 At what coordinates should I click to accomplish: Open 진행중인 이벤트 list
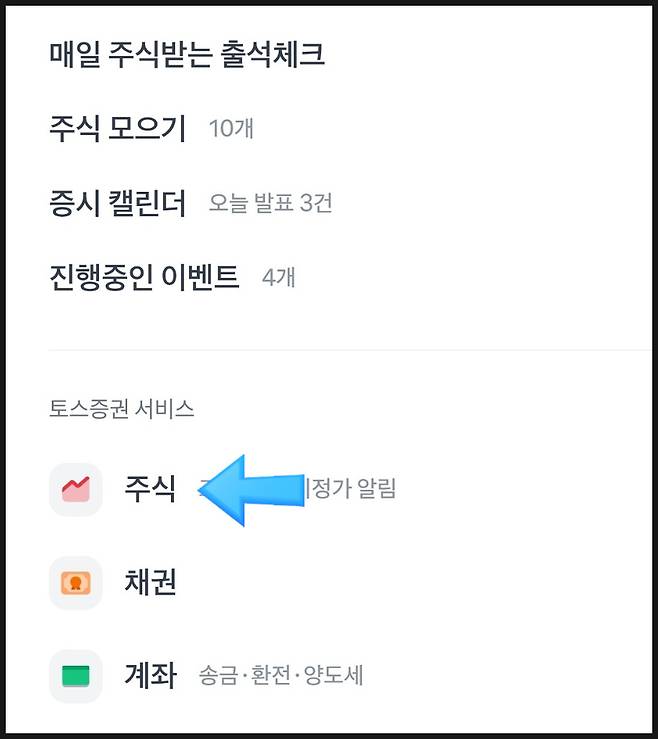[144, 276]
